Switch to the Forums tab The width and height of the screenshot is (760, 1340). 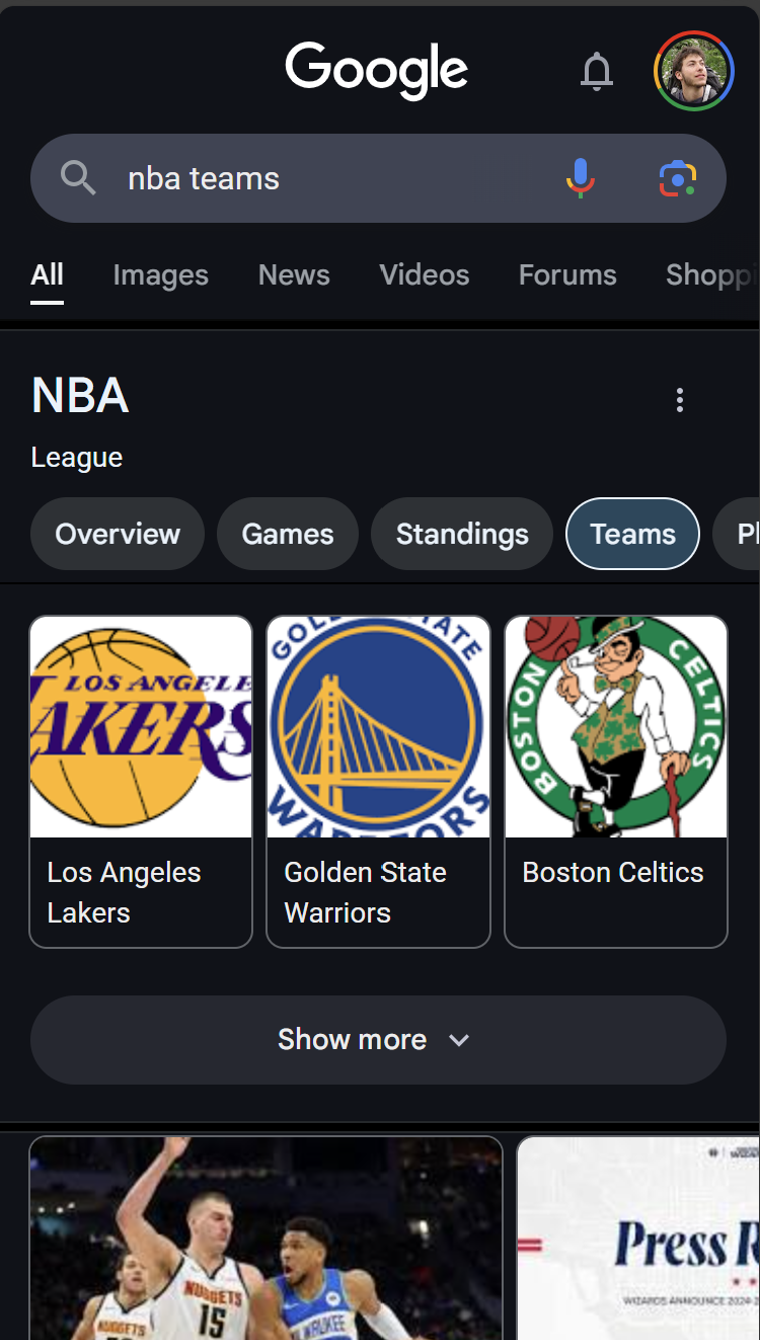(567, 275)
